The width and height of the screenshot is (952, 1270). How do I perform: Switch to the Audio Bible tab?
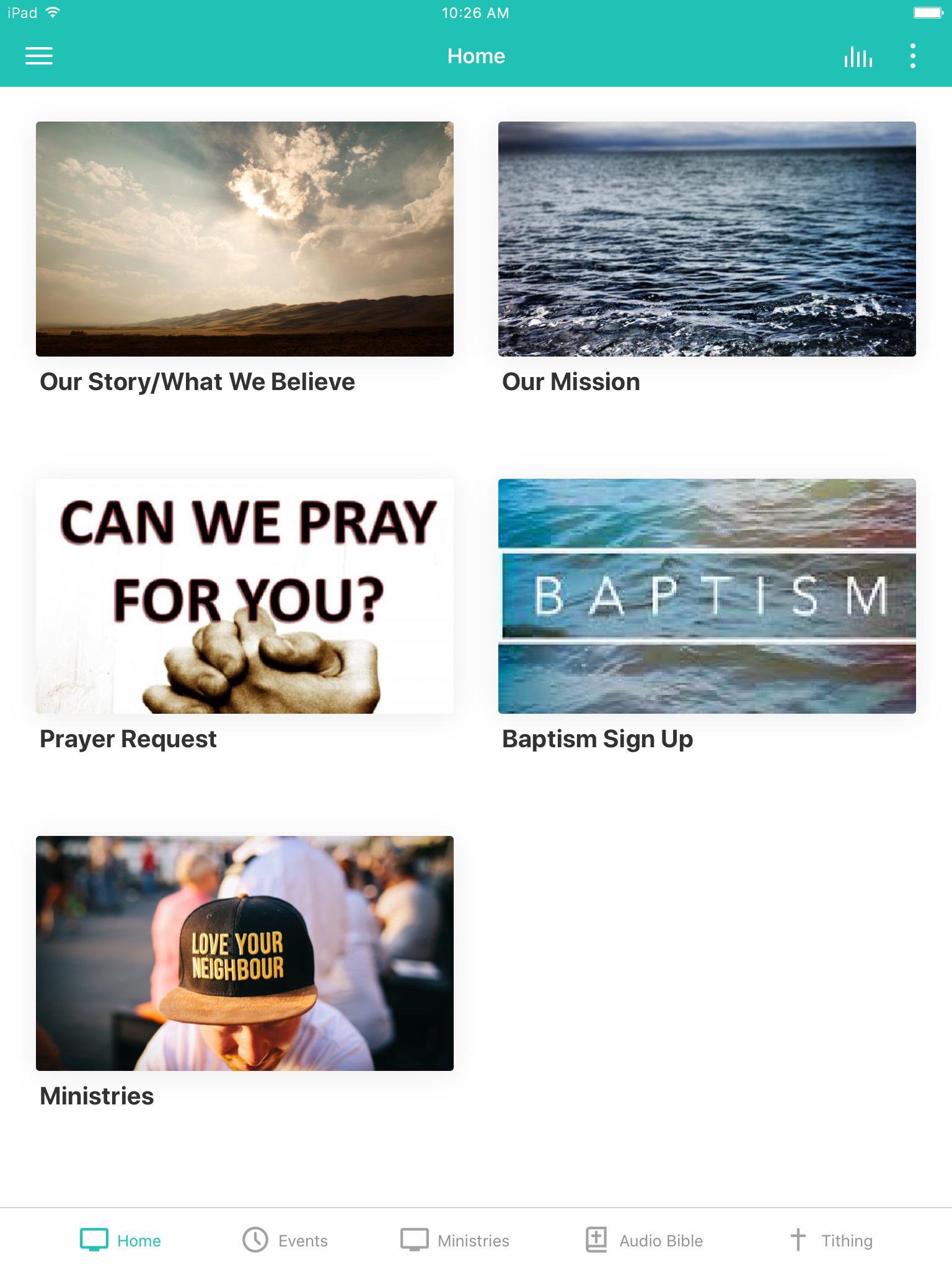click(x=645, y=1240)
